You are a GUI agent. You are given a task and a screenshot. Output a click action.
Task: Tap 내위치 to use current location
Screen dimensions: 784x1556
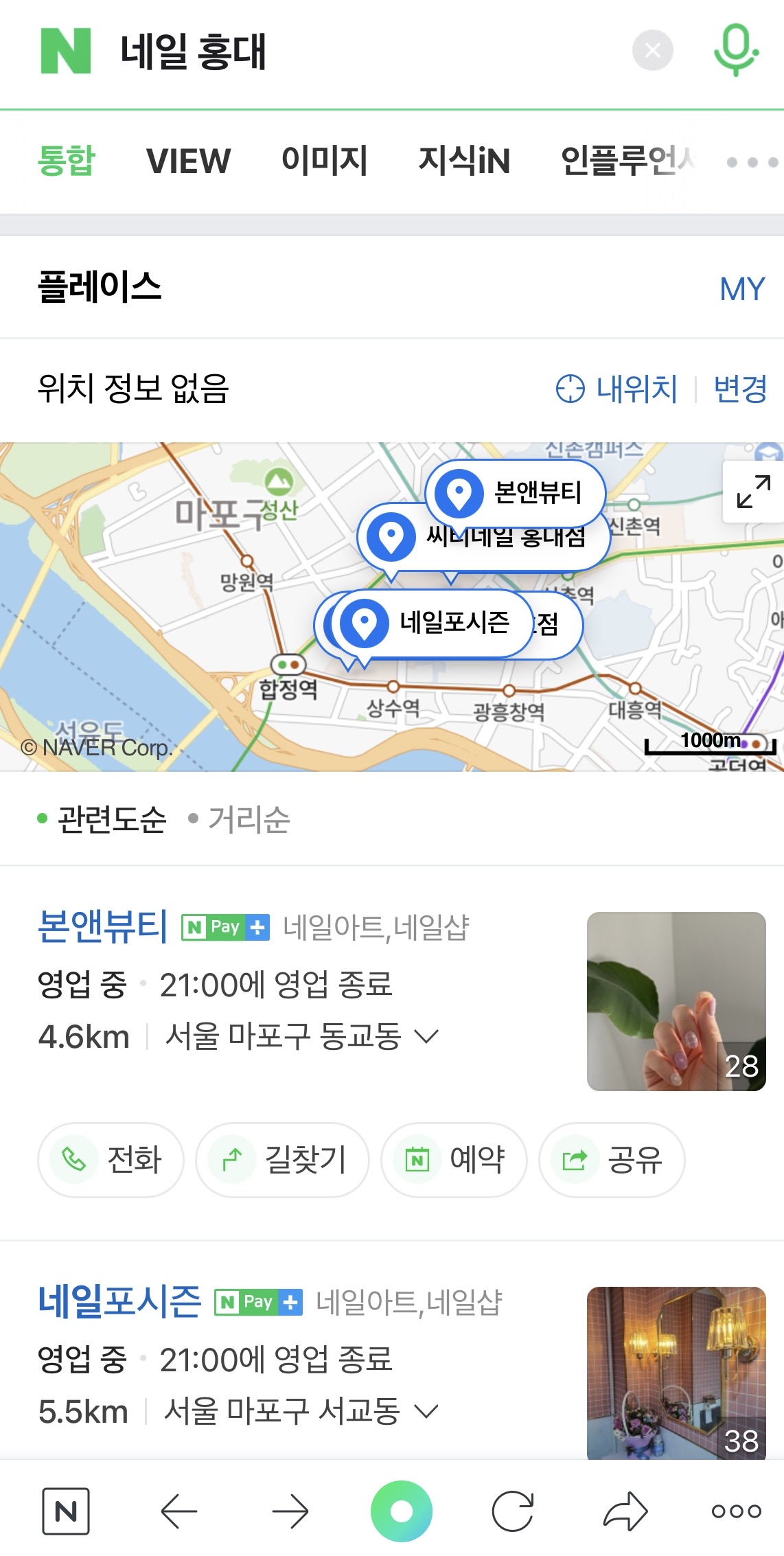[617, 389]
